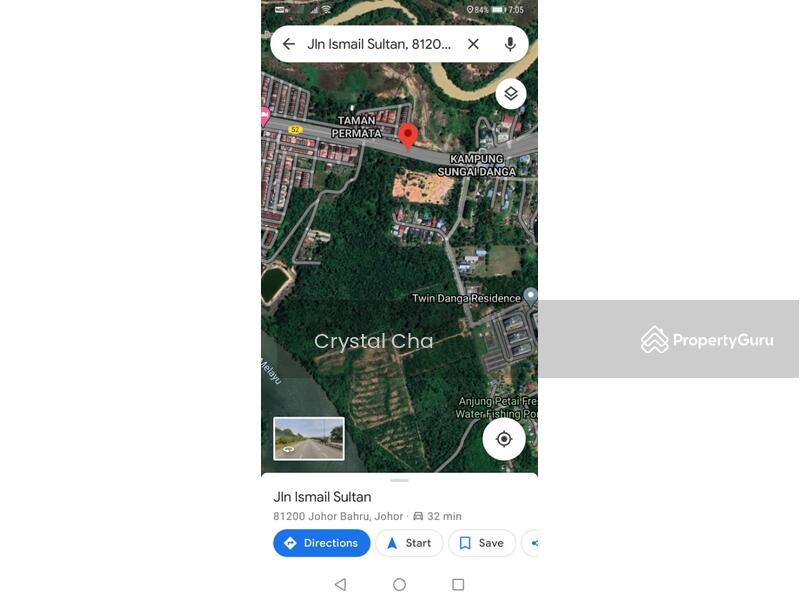Tap the system home button
Viewport: 800px width, 600px height.
pyautogui.click(x=399, y=585)
